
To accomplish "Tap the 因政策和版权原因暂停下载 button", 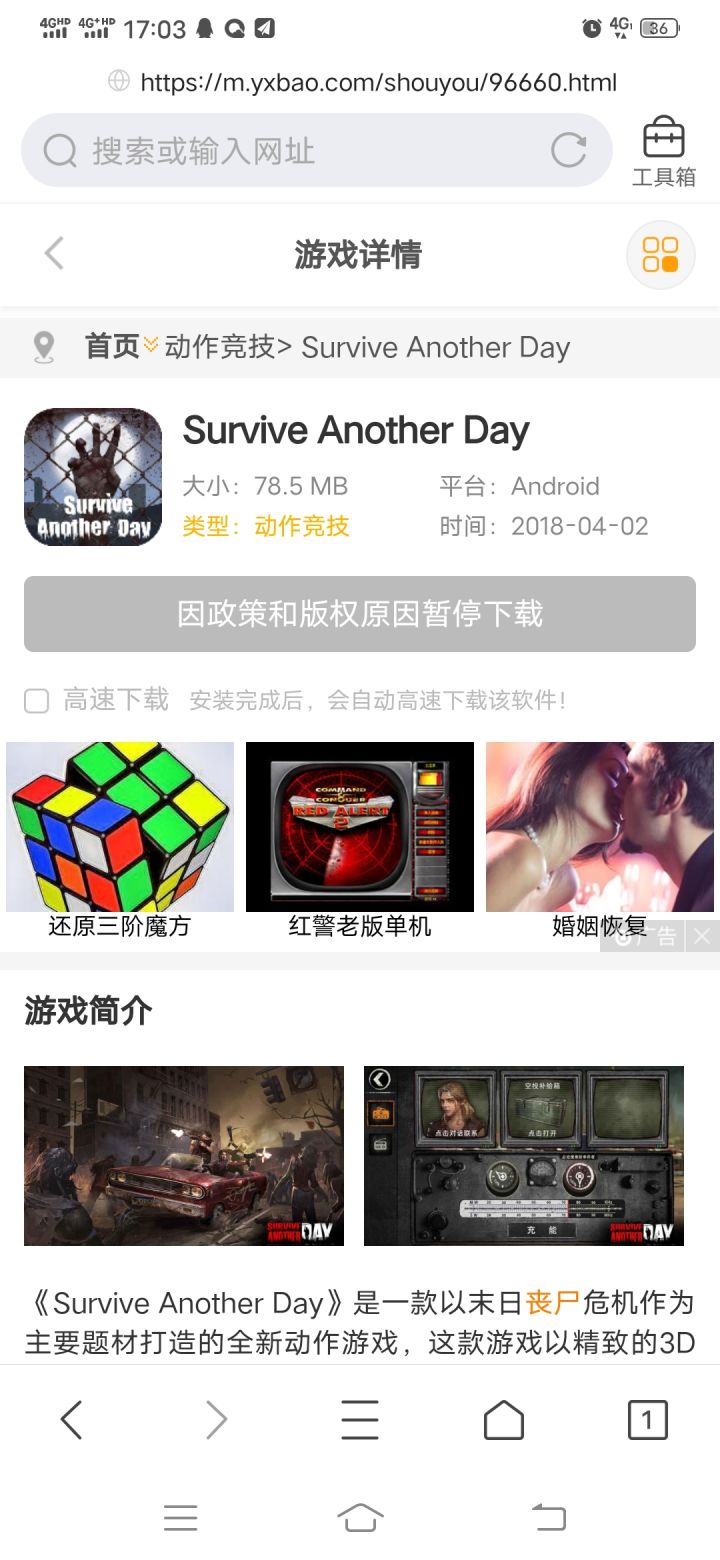I will coord(360,613).
